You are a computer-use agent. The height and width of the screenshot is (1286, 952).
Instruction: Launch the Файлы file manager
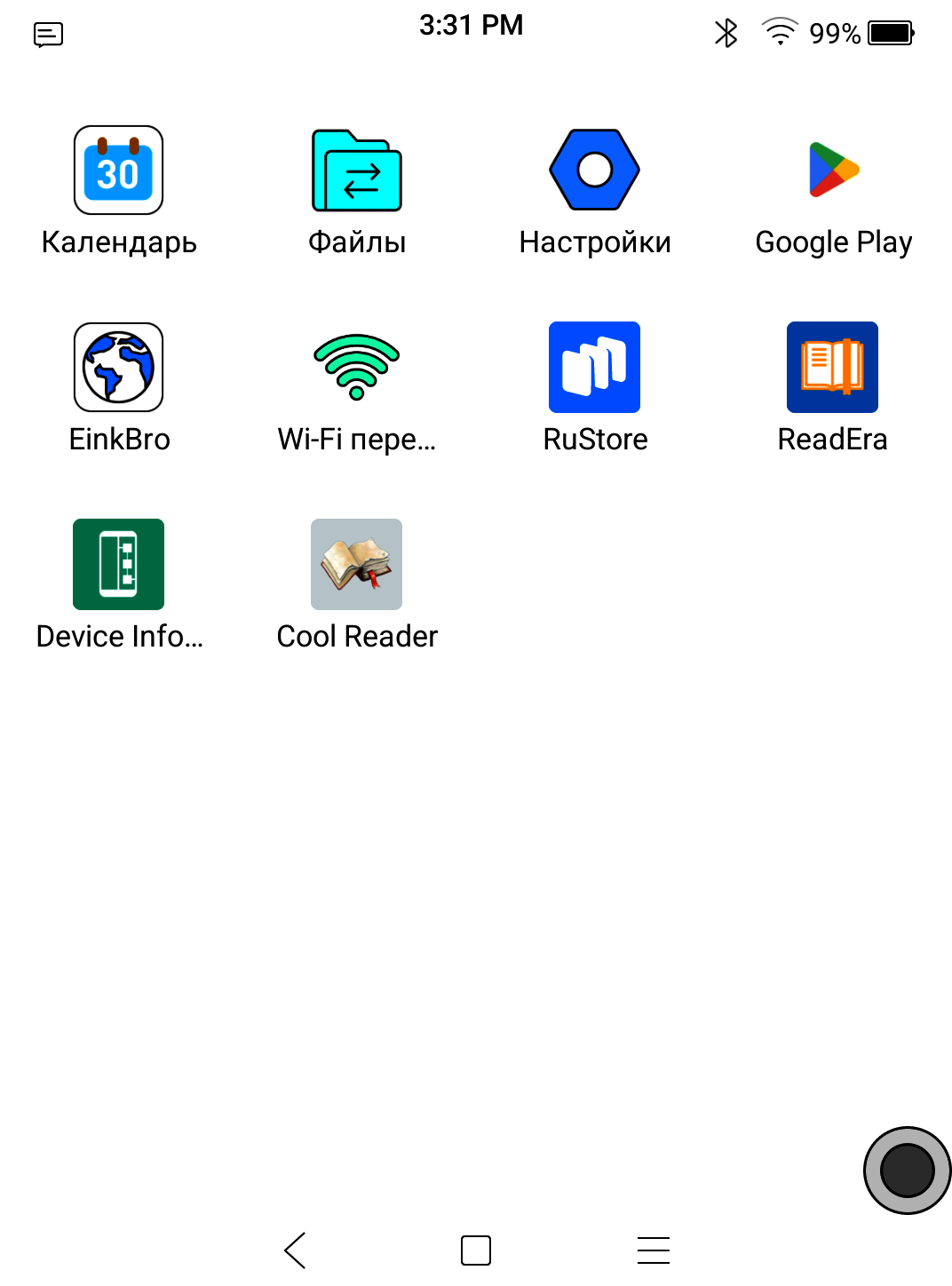[x=357, y=171]
